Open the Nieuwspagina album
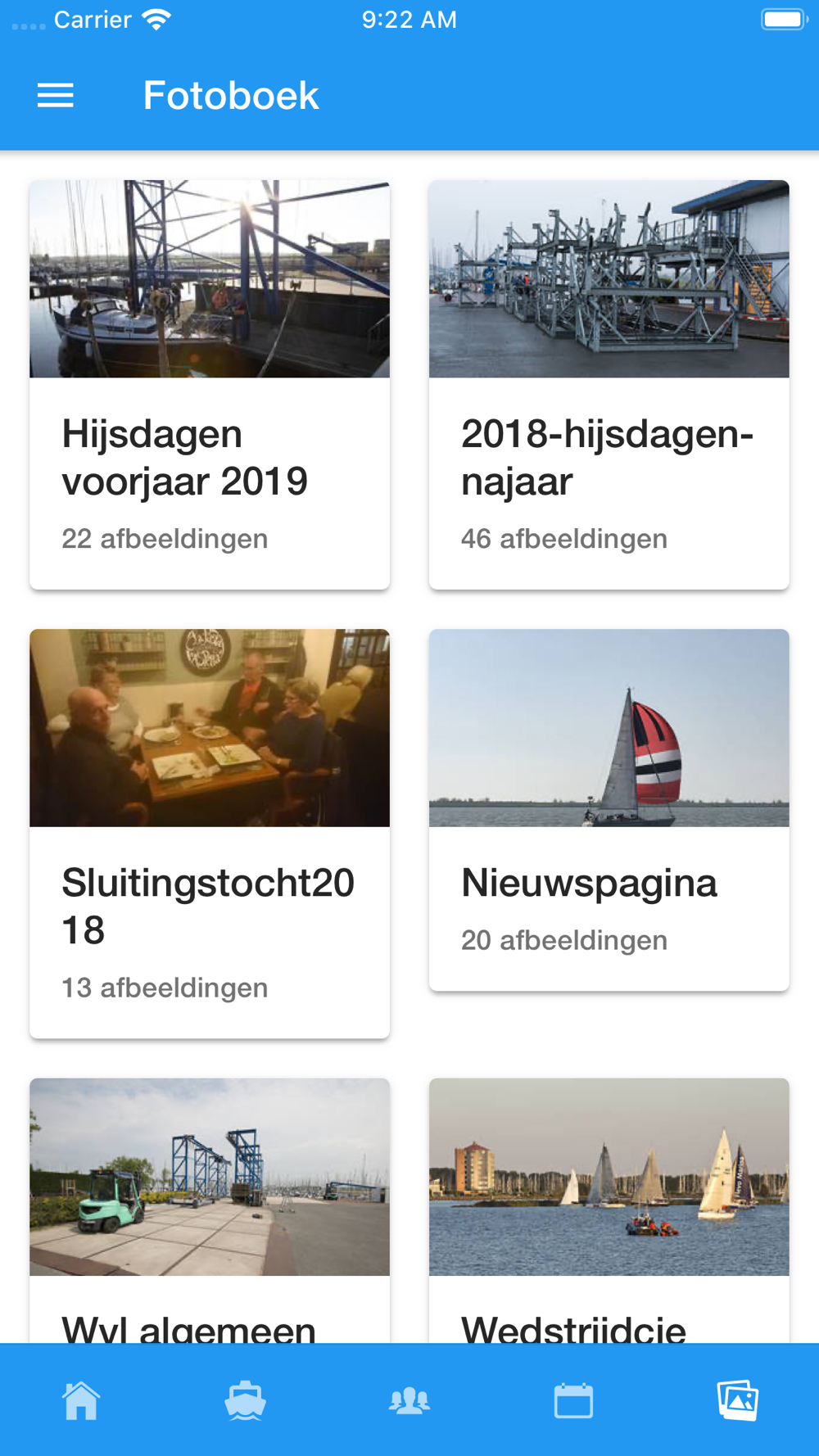 click(609, 809)
